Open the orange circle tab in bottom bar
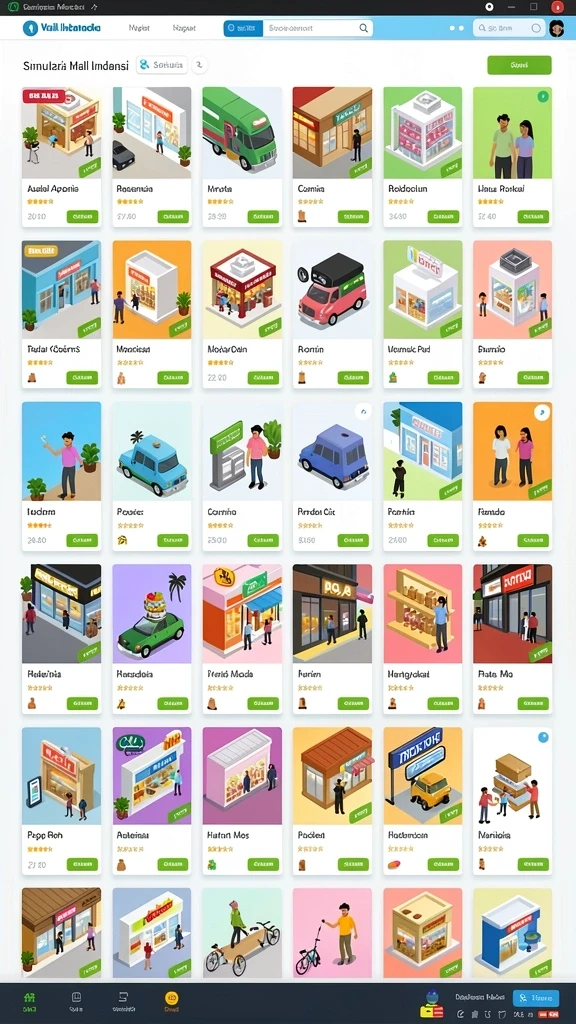The image size is (576, 1024). 172,1001
